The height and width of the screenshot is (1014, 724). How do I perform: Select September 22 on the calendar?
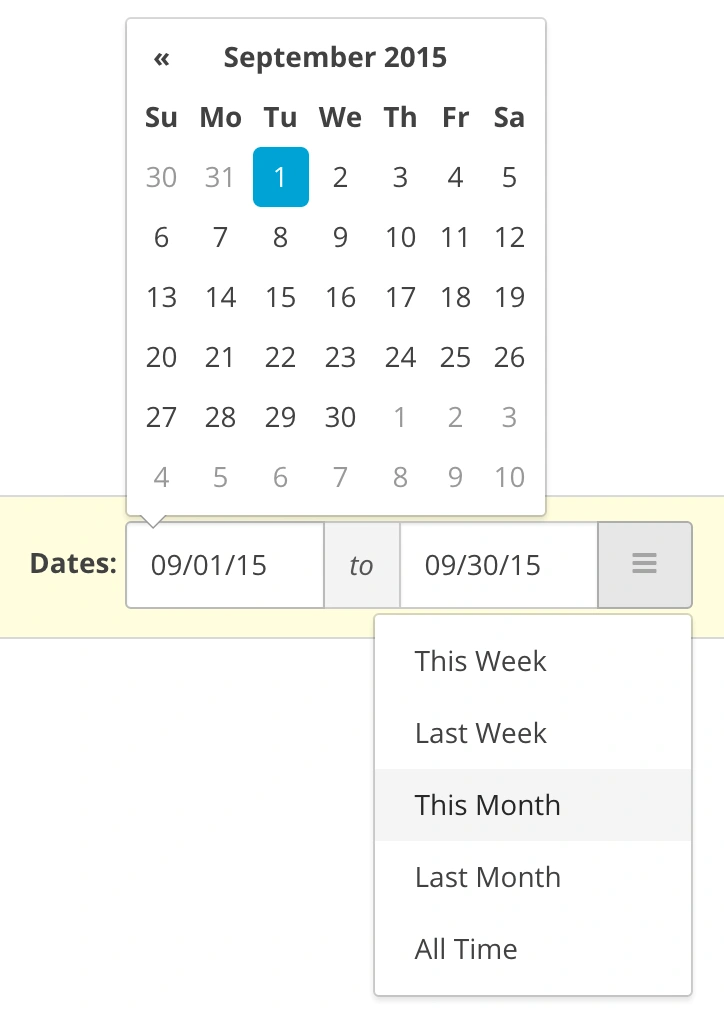coord(280,357)
